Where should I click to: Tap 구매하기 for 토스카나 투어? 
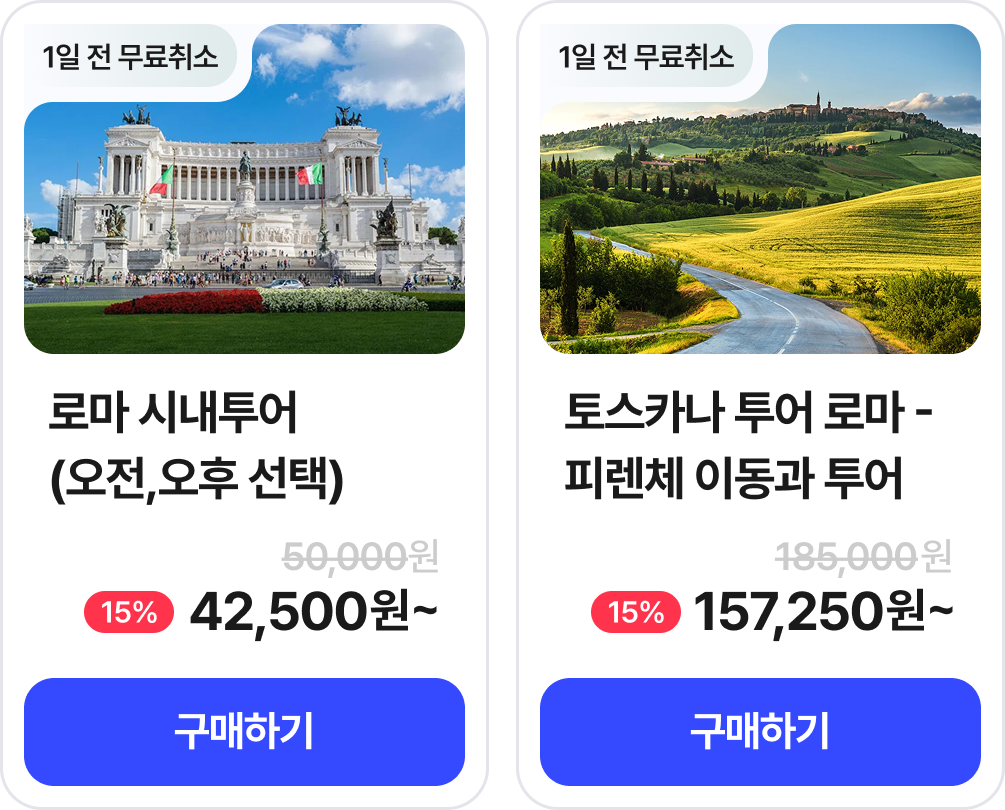760,731
